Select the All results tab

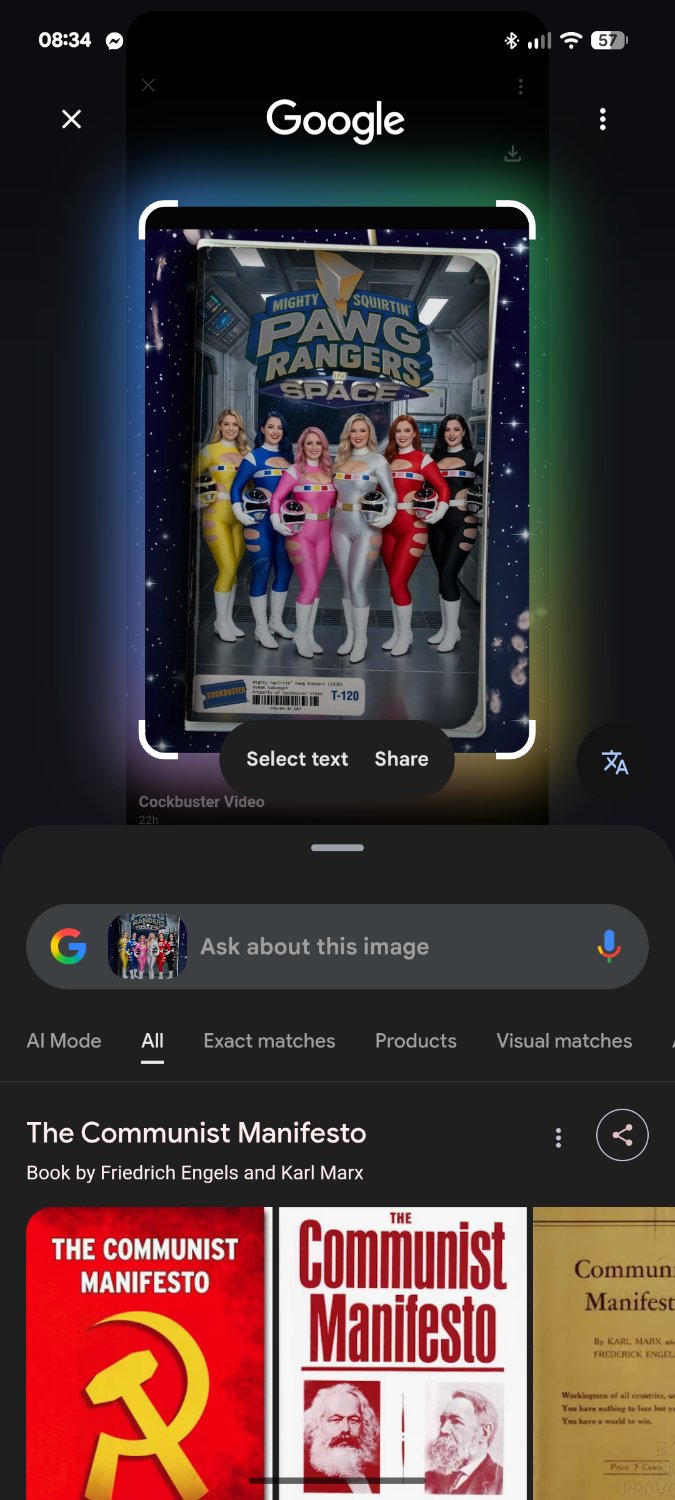(152, 1041)
